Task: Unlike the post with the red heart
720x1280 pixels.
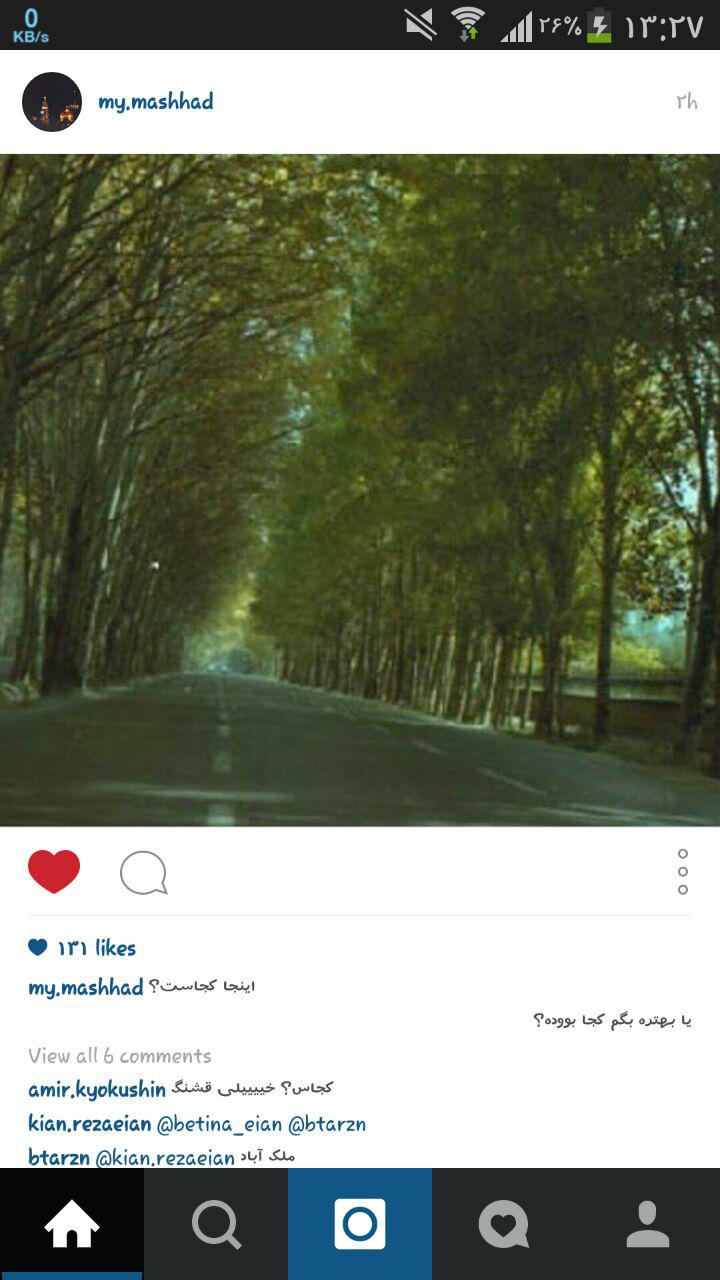Action: point(54,872)
